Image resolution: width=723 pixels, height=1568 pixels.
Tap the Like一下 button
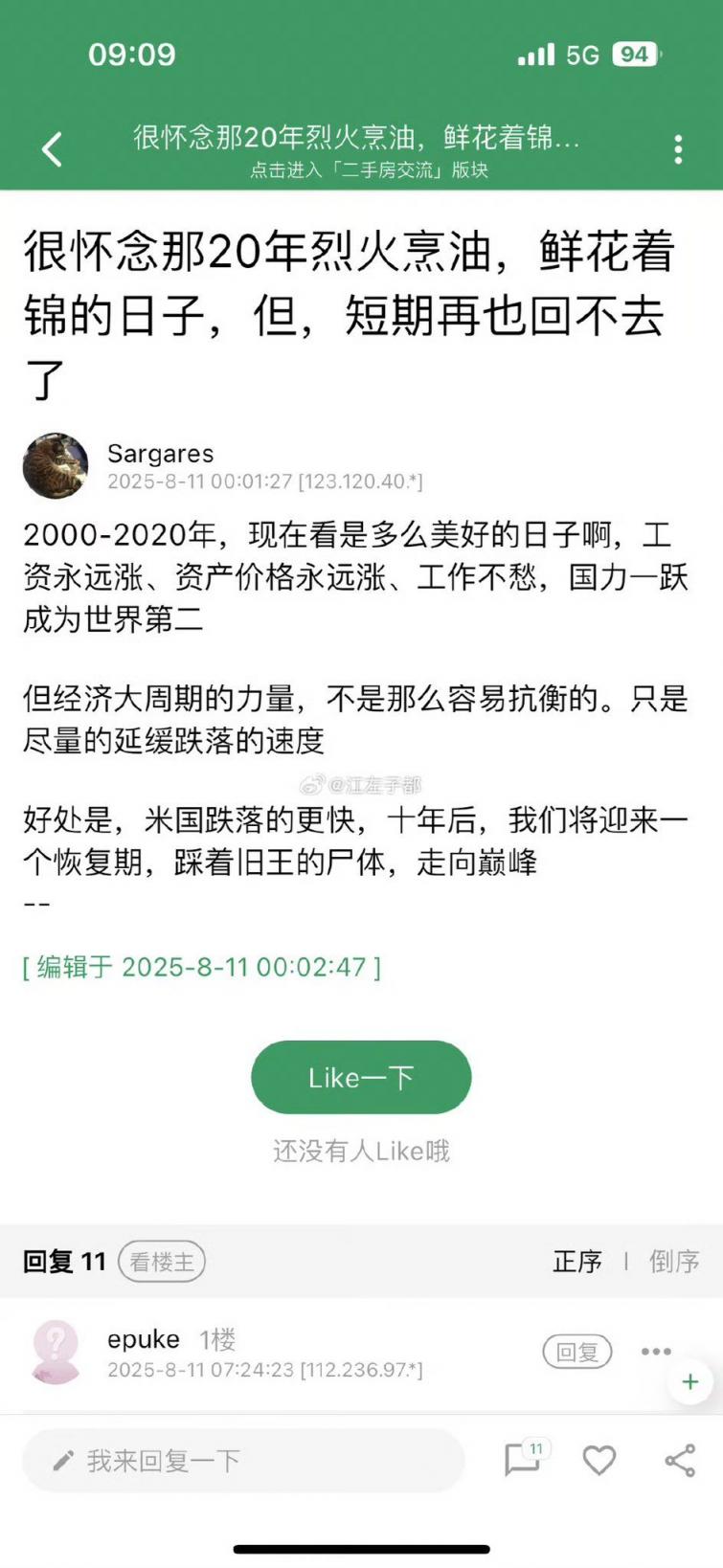pyautogui.click(x=361, y=1077)
